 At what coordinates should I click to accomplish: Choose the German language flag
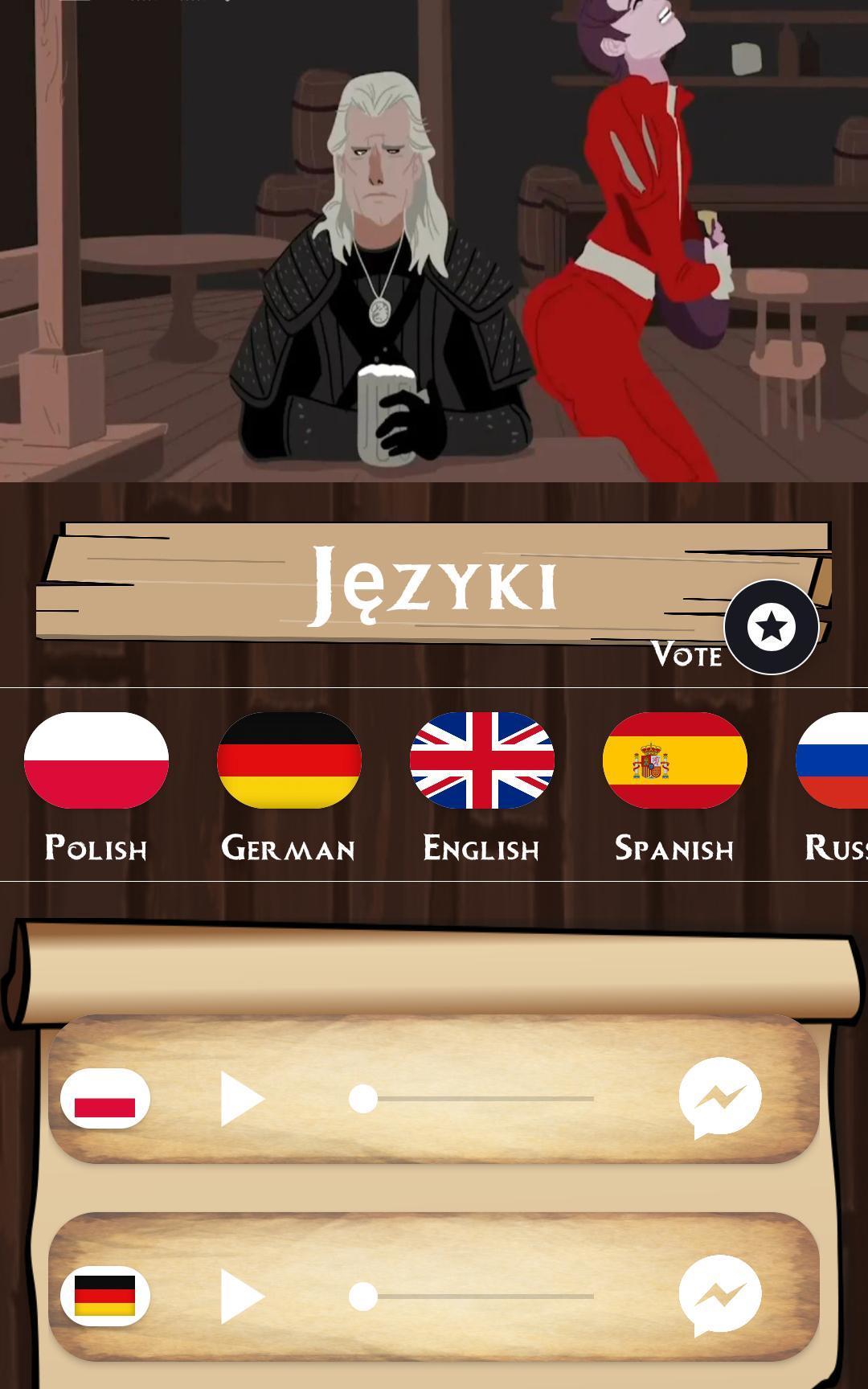click(289, 760)
